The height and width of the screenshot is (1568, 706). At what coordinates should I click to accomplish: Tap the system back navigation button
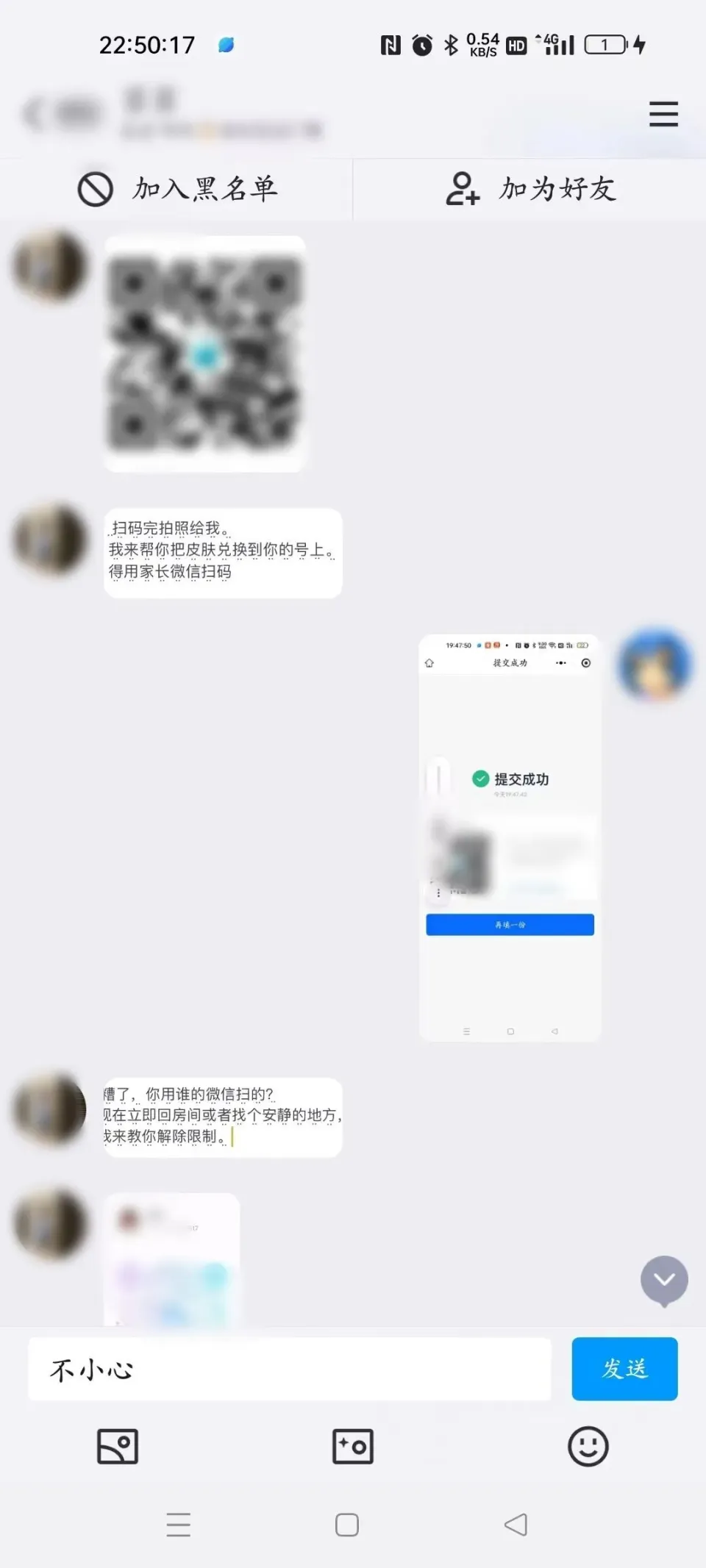click(x=516, y=1525)
